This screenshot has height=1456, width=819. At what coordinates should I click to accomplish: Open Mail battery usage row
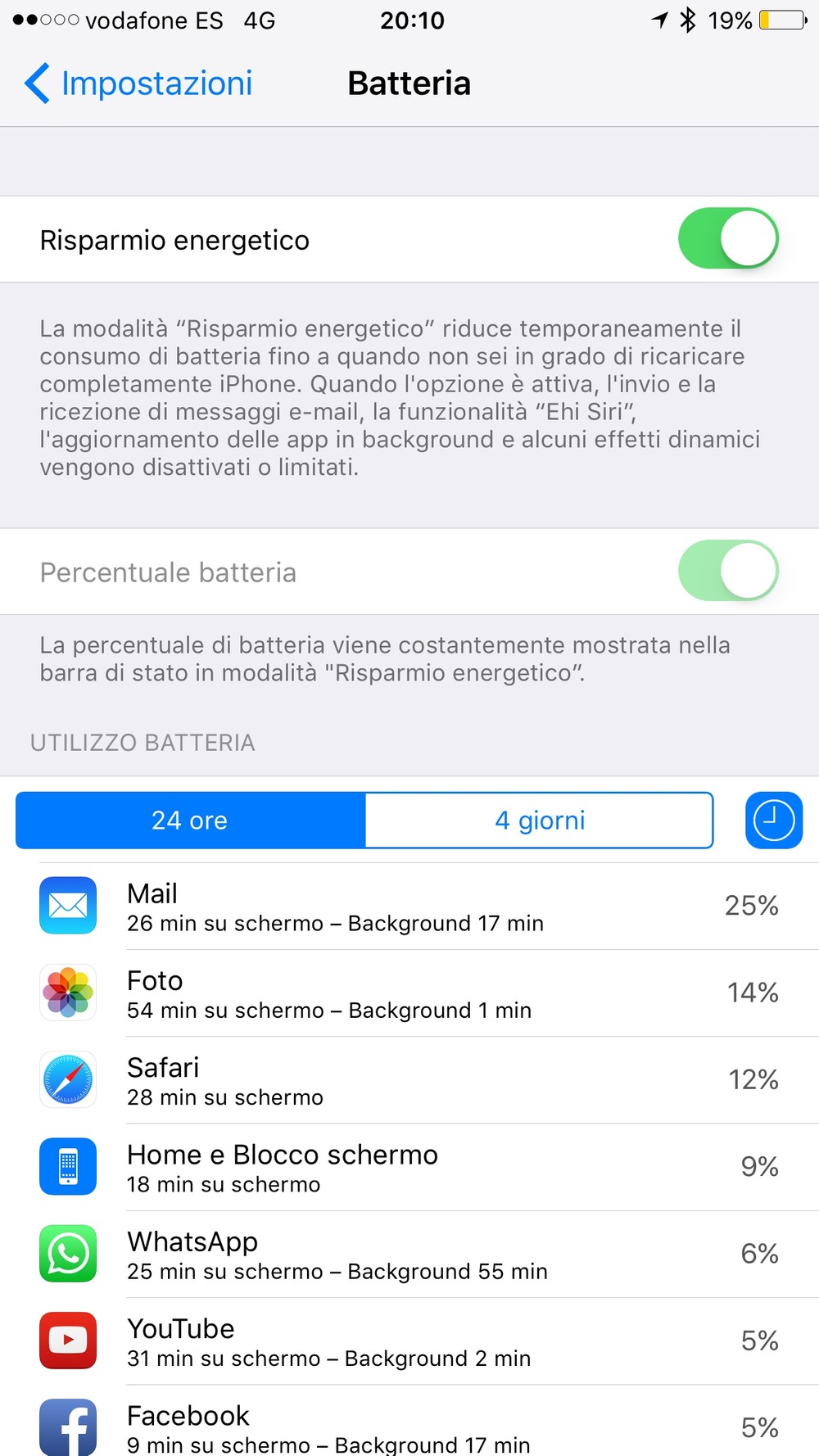click(x=409, y=907)
